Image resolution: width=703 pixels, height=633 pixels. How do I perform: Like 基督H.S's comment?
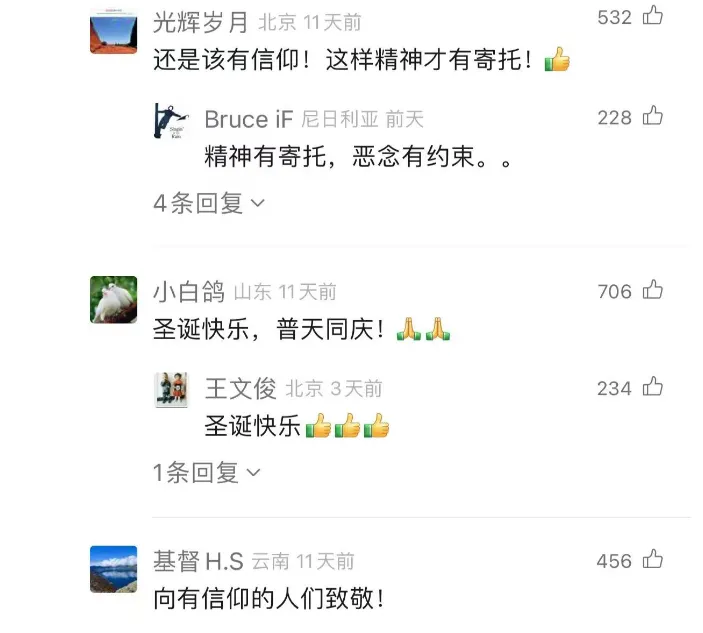tap(652, 559)
